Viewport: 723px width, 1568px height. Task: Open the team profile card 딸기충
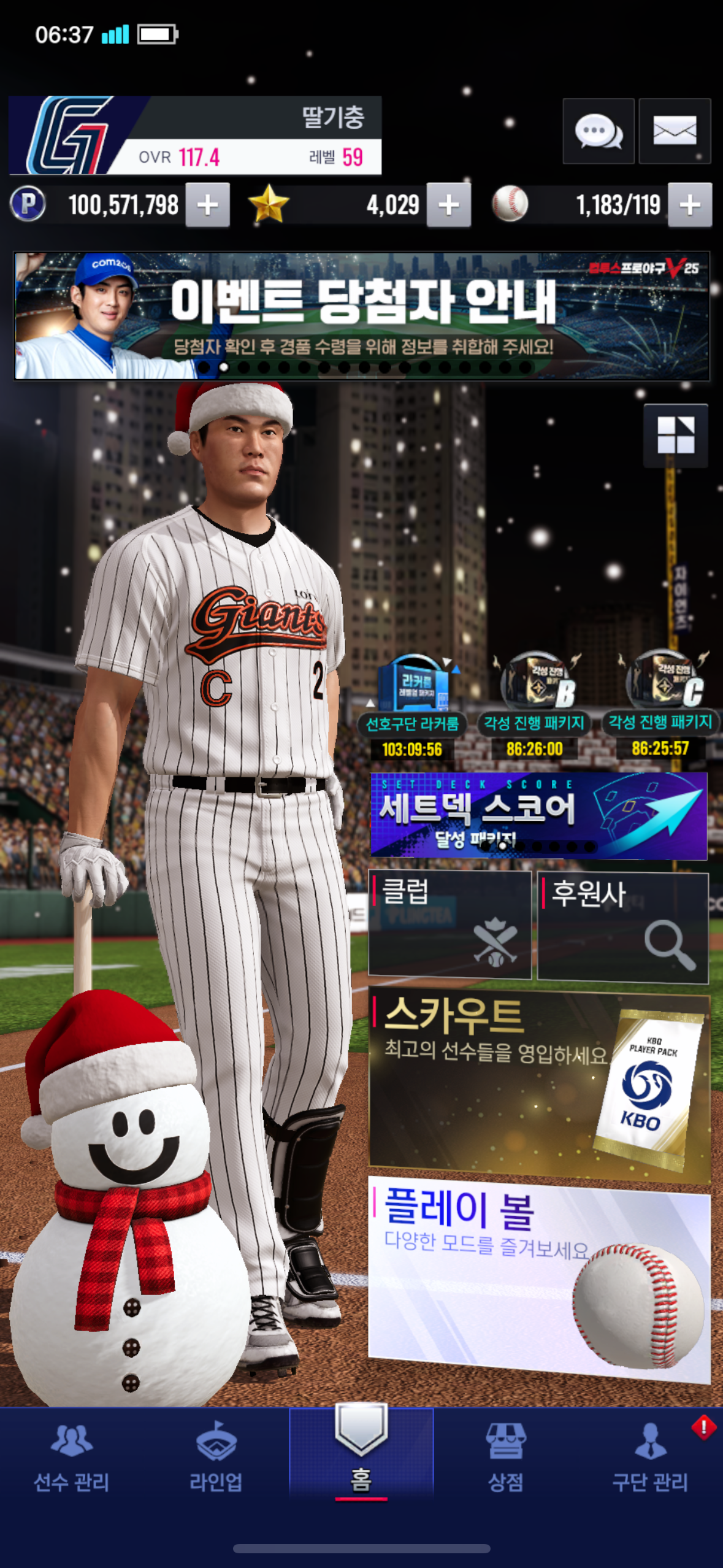[x=195, y=135]
